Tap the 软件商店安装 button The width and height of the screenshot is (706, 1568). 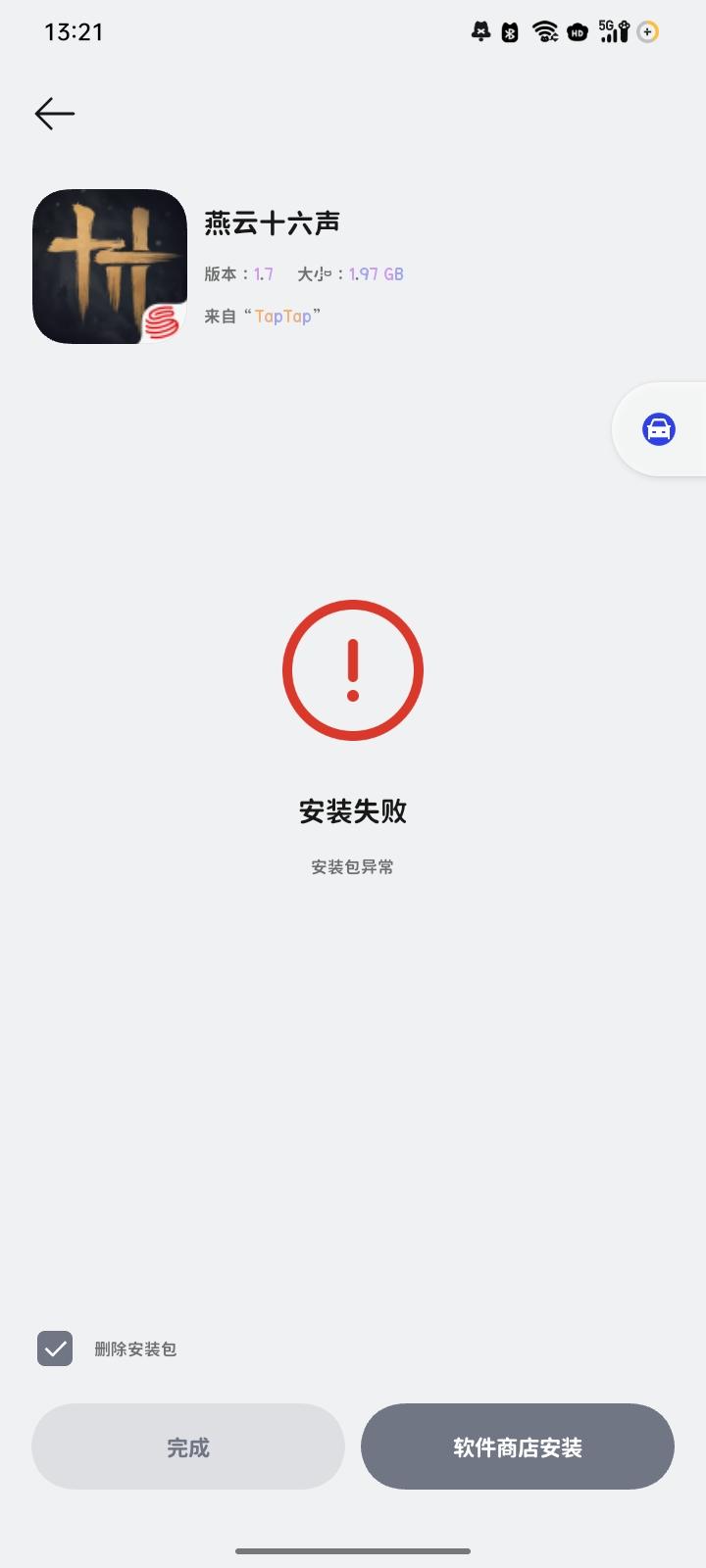517,1445
